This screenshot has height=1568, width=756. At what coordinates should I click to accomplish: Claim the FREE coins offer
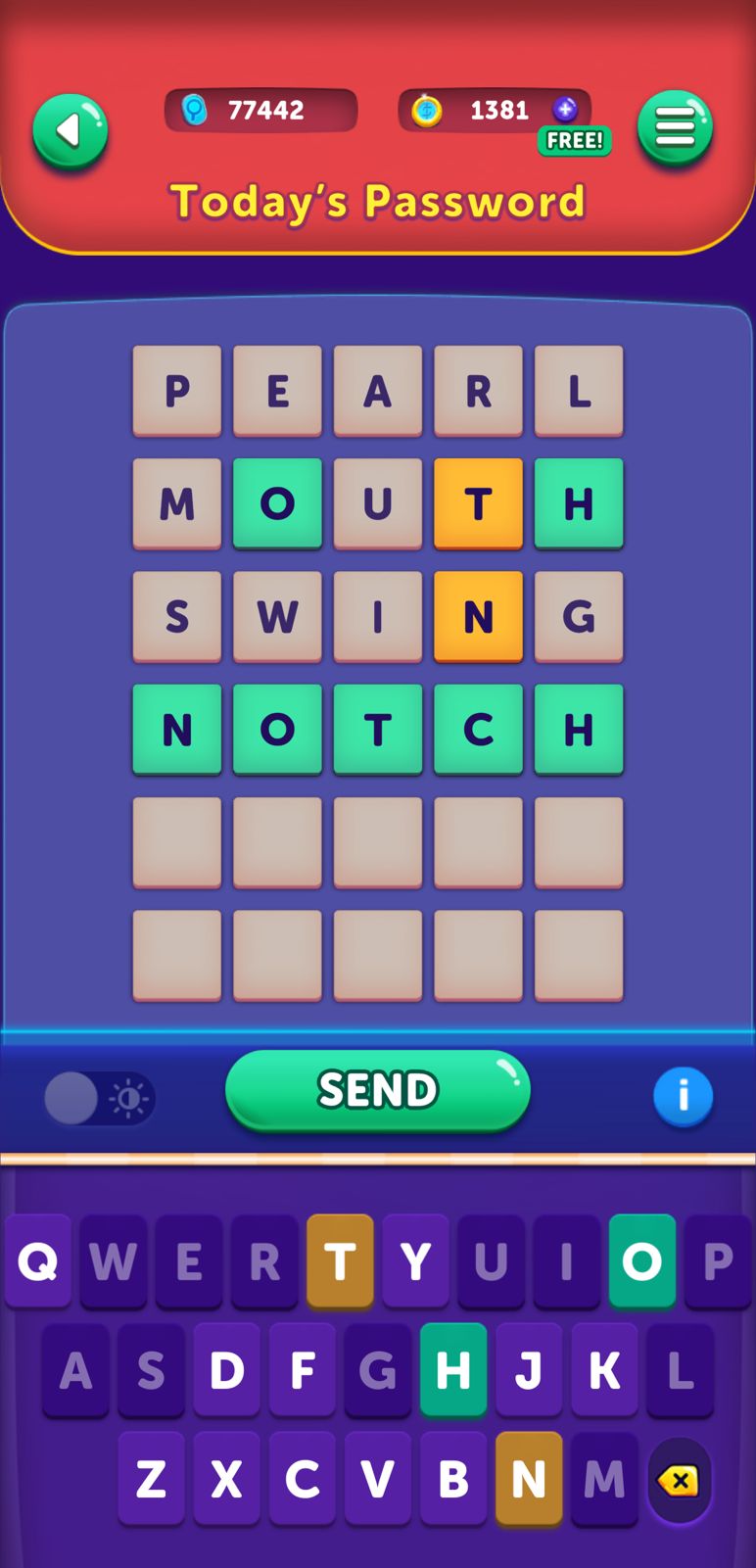[x=574, y=140]
